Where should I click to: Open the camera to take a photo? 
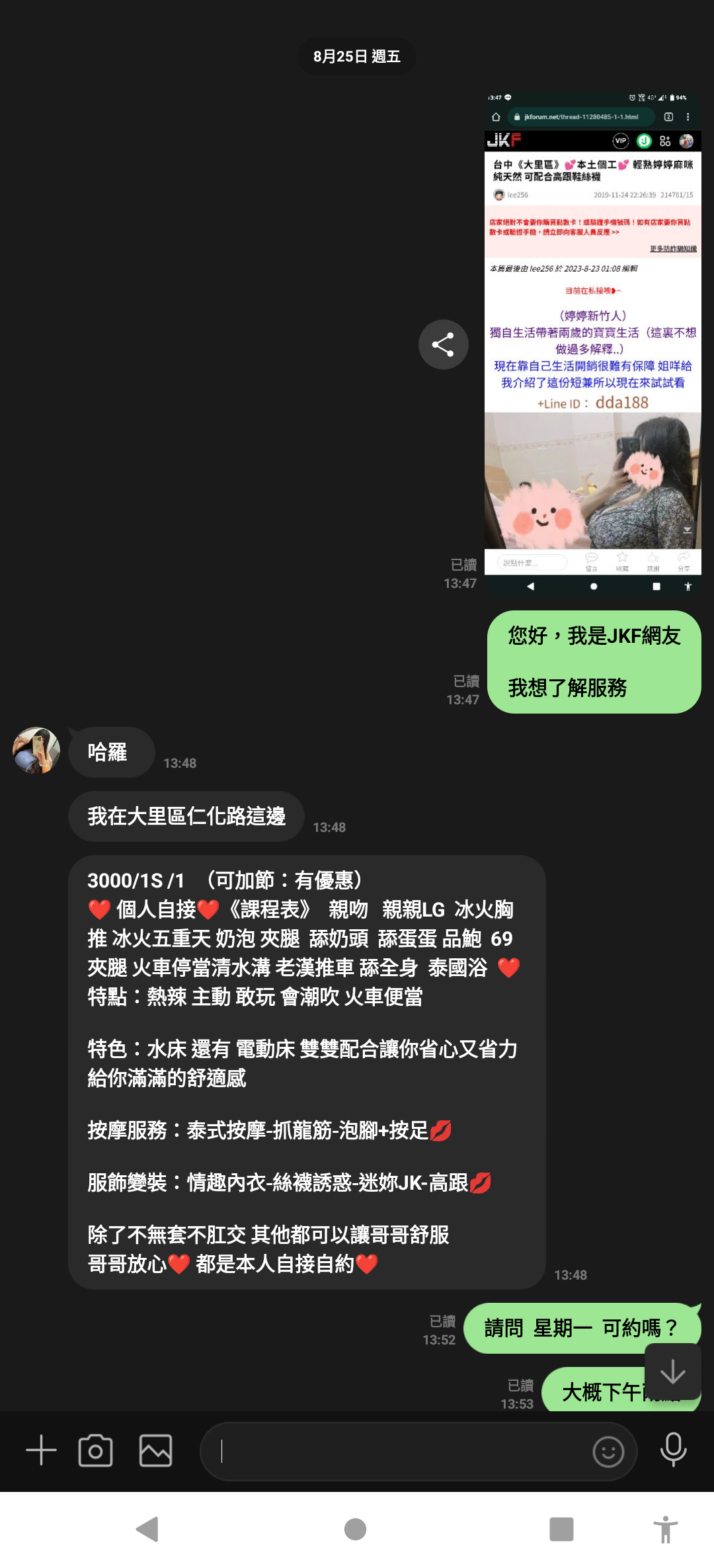[96, 1450]
